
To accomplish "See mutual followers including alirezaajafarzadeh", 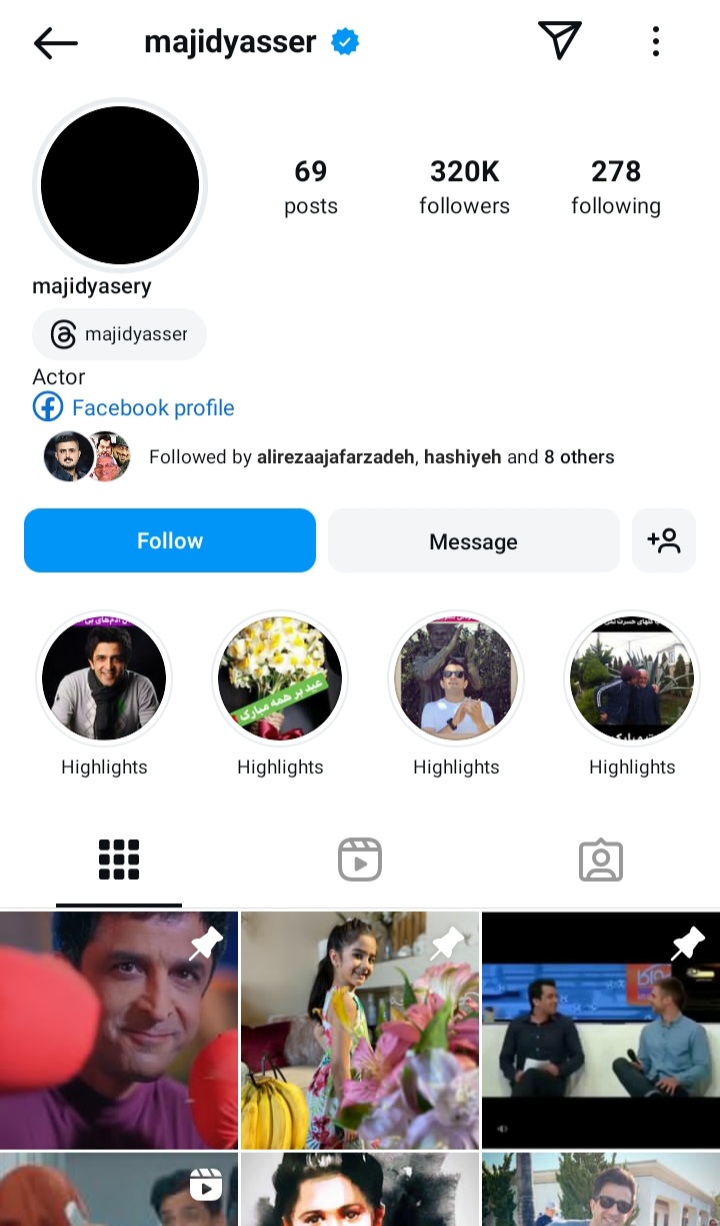I will [380, 457].
